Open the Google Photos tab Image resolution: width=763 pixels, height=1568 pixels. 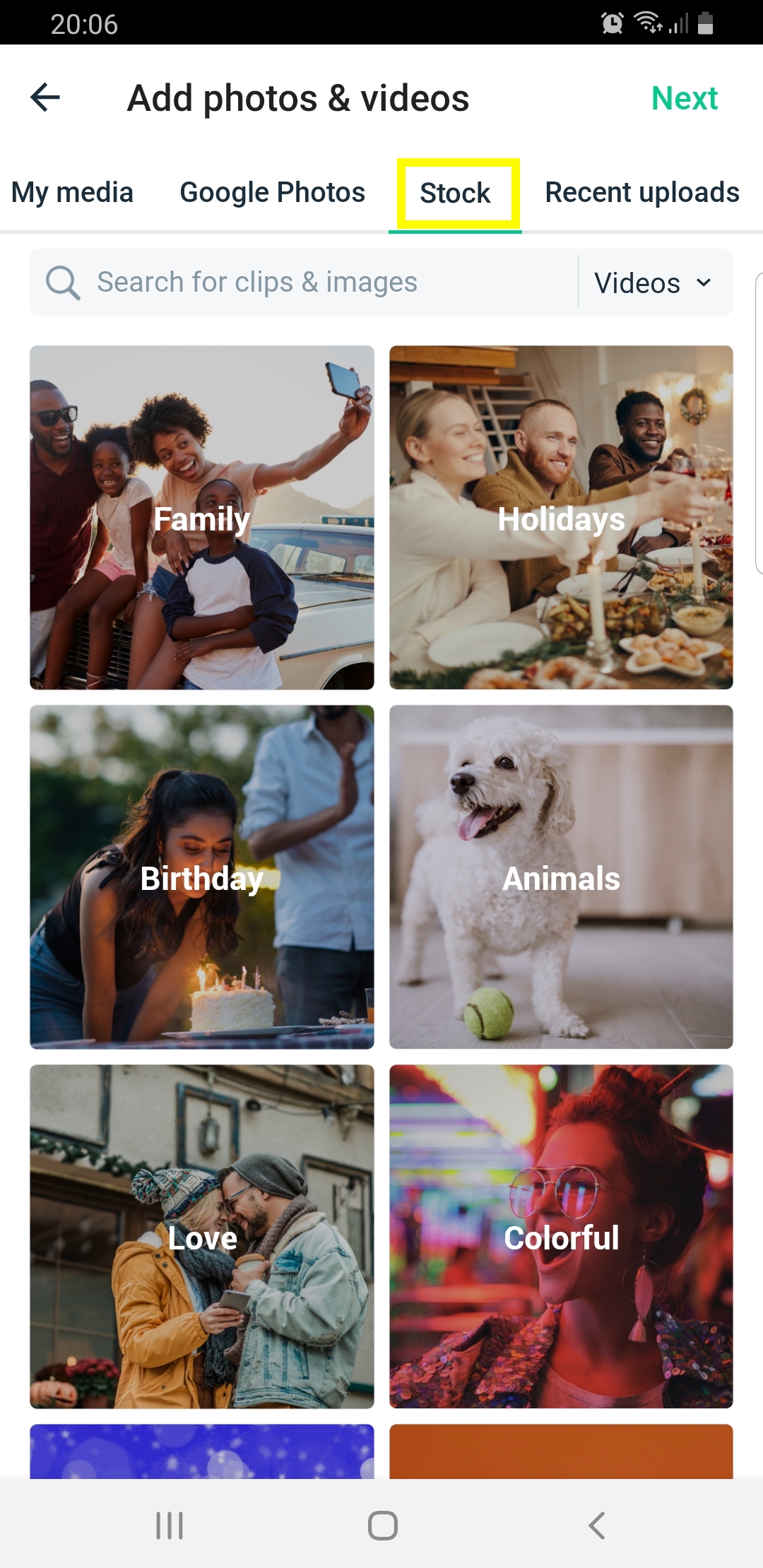coord(272,192)
